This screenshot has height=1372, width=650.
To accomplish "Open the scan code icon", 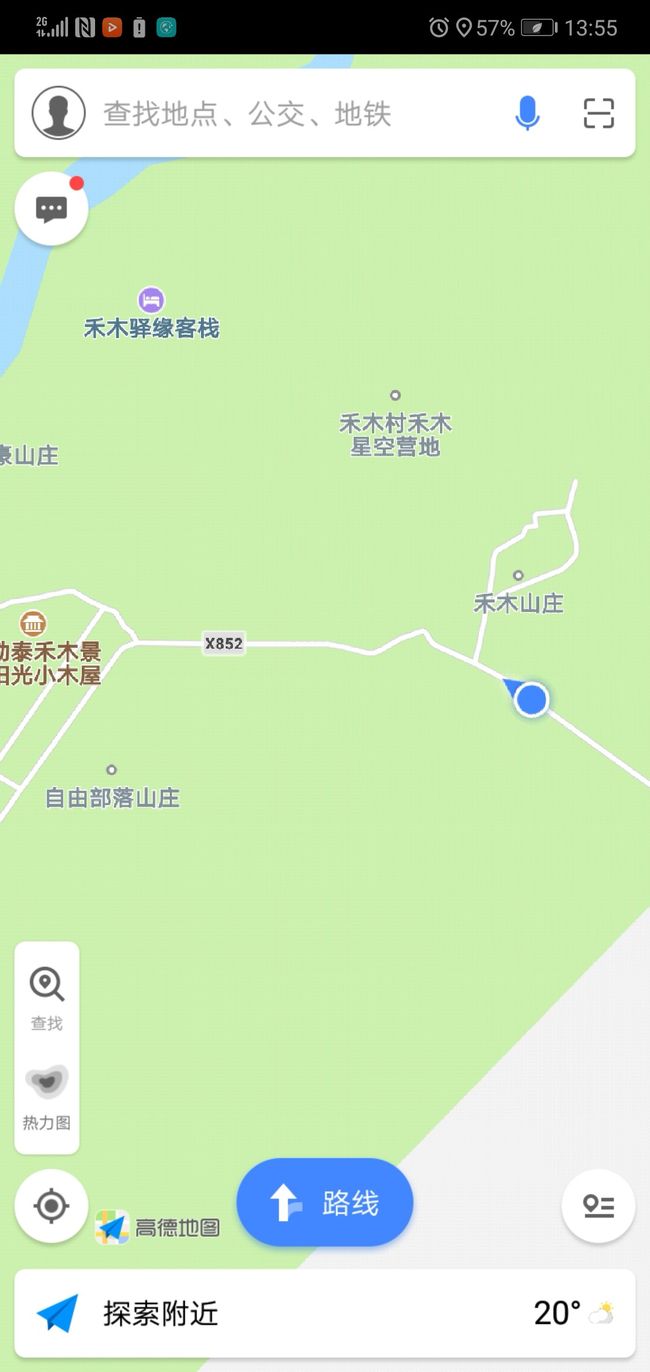I will pyautogui.click(x=598, y=114).
